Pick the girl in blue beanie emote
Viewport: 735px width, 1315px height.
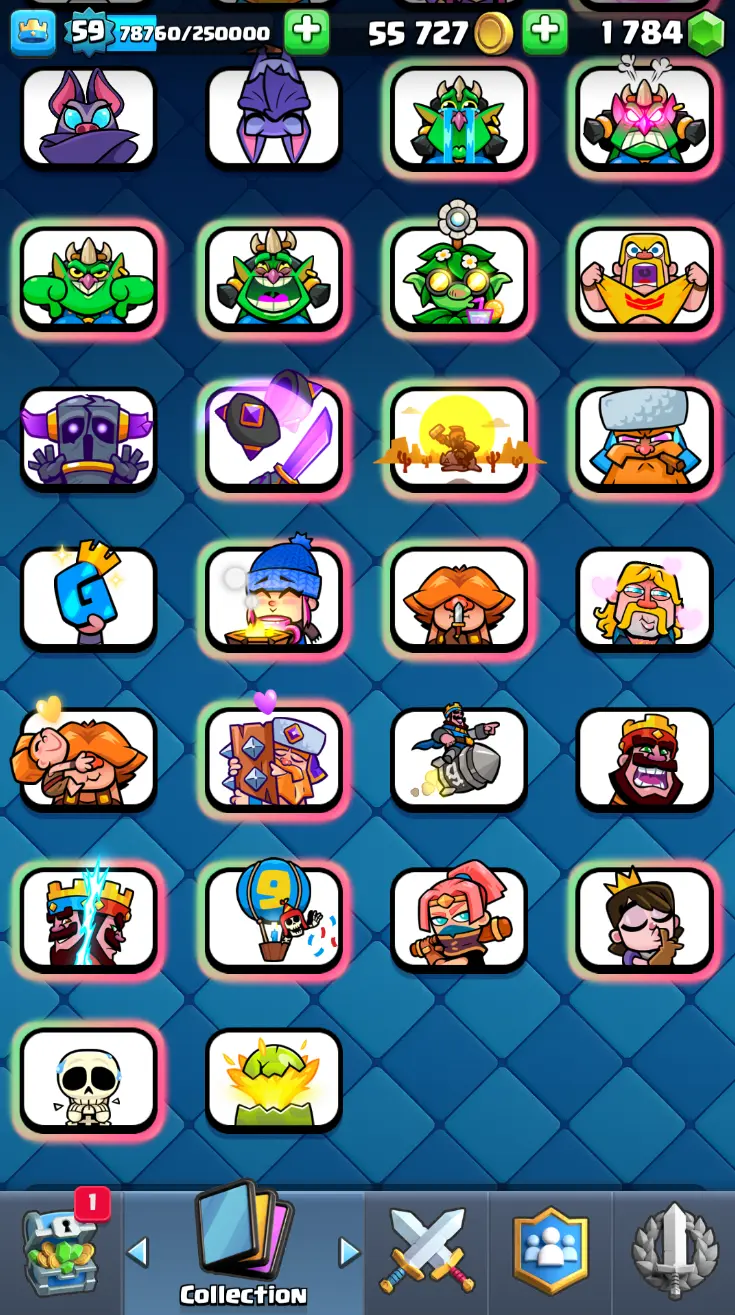274,598
